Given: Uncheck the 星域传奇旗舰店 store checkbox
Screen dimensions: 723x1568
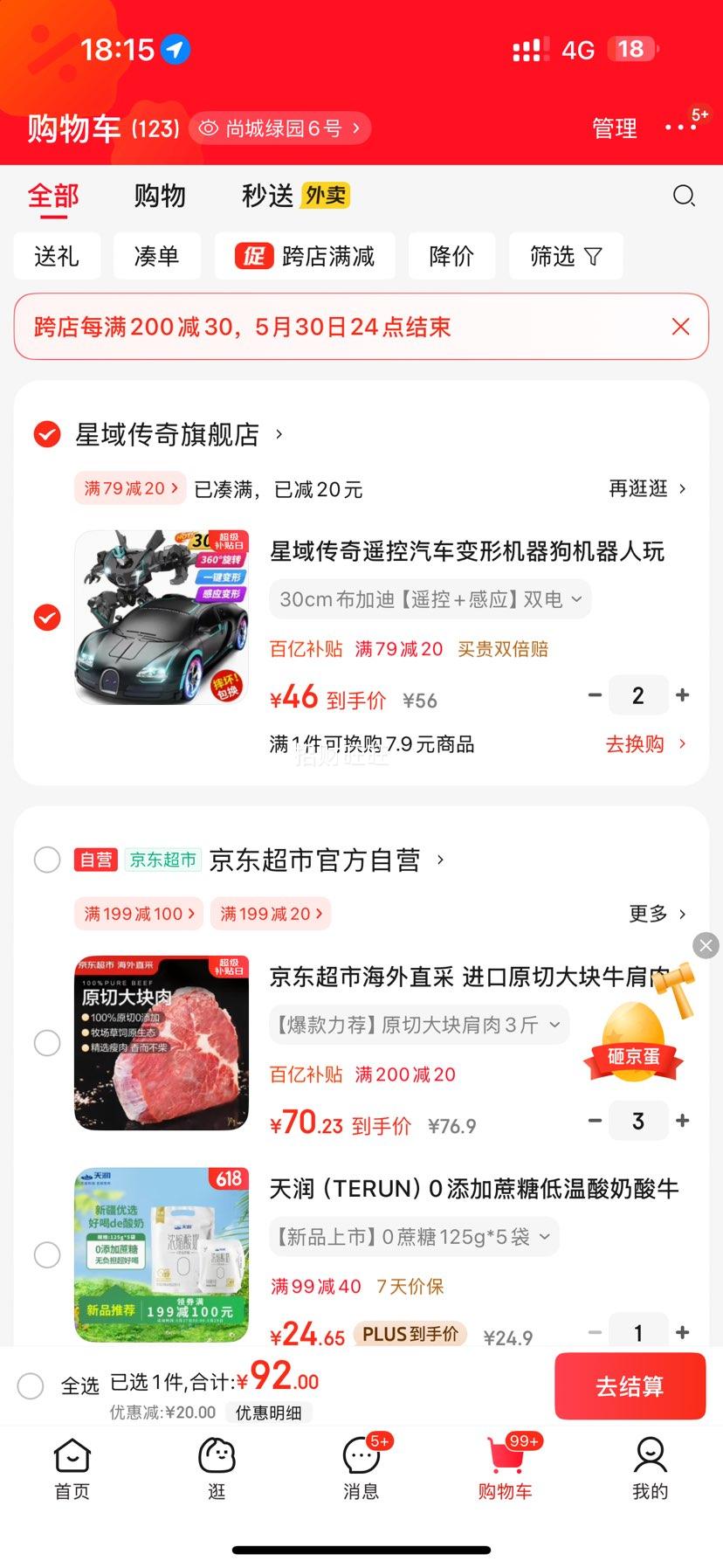Looking at the screenshot, I should click(47, 434).
